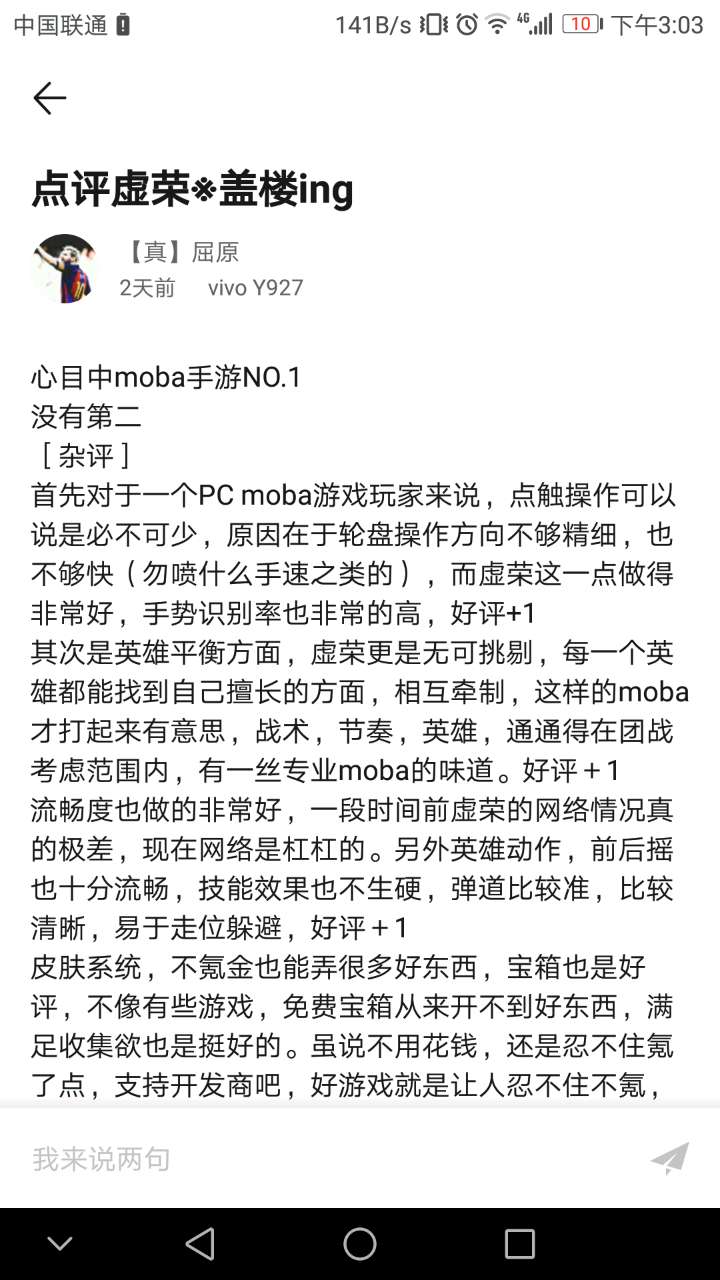Send the comment with paper plane icon
Image resolution: width=720 pixels, height=1280 pixels.
click(x=670, y=1158)
